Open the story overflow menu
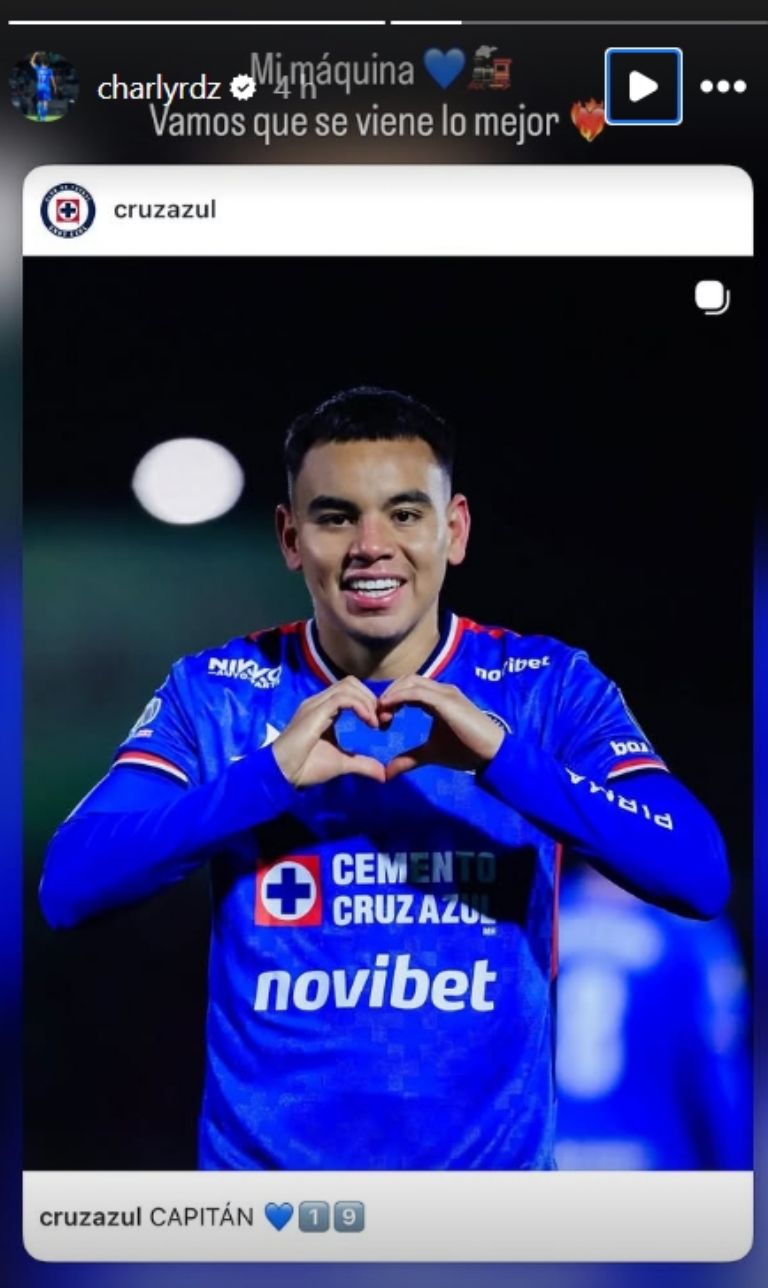 click(x=723, y=87)
